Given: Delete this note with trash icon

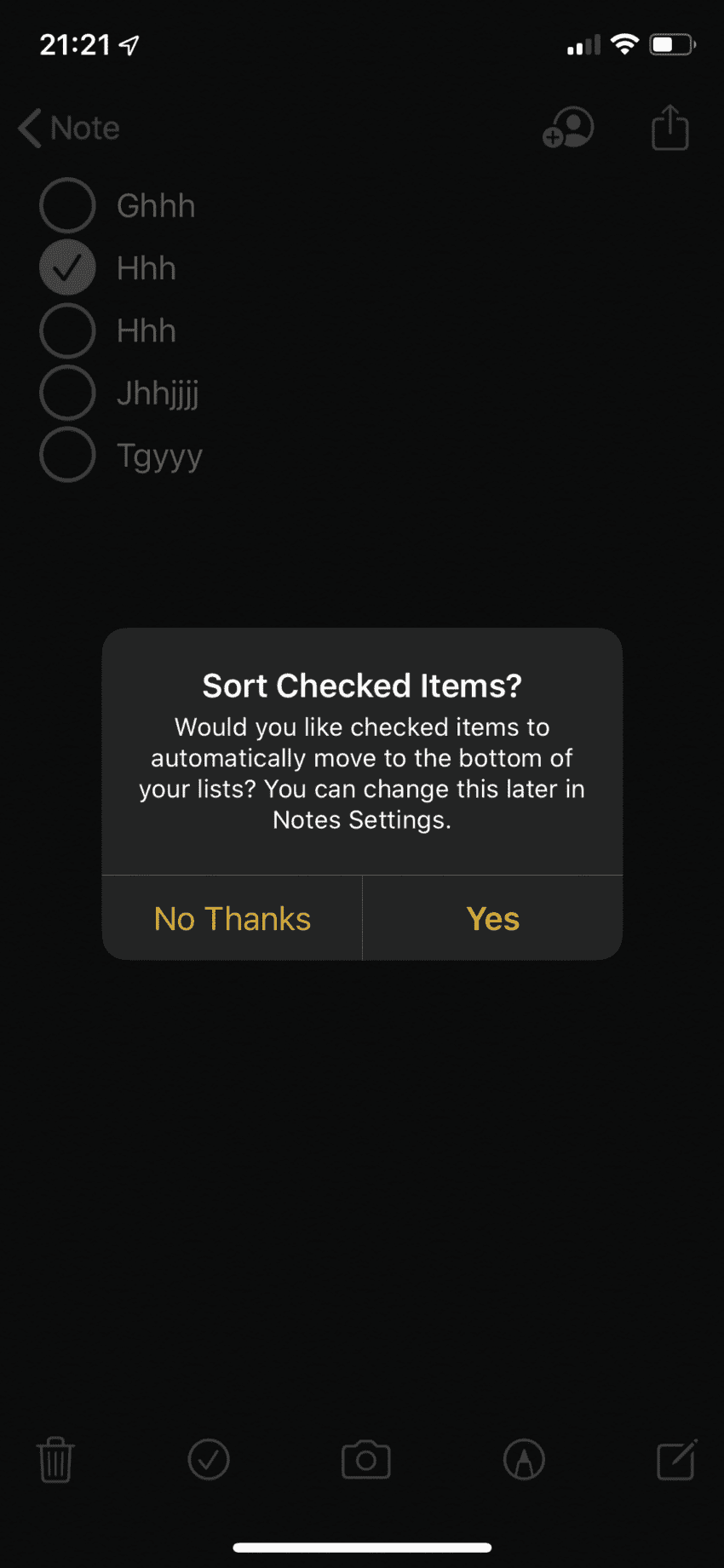Looking at the screenshot, I should (56, 1460).
